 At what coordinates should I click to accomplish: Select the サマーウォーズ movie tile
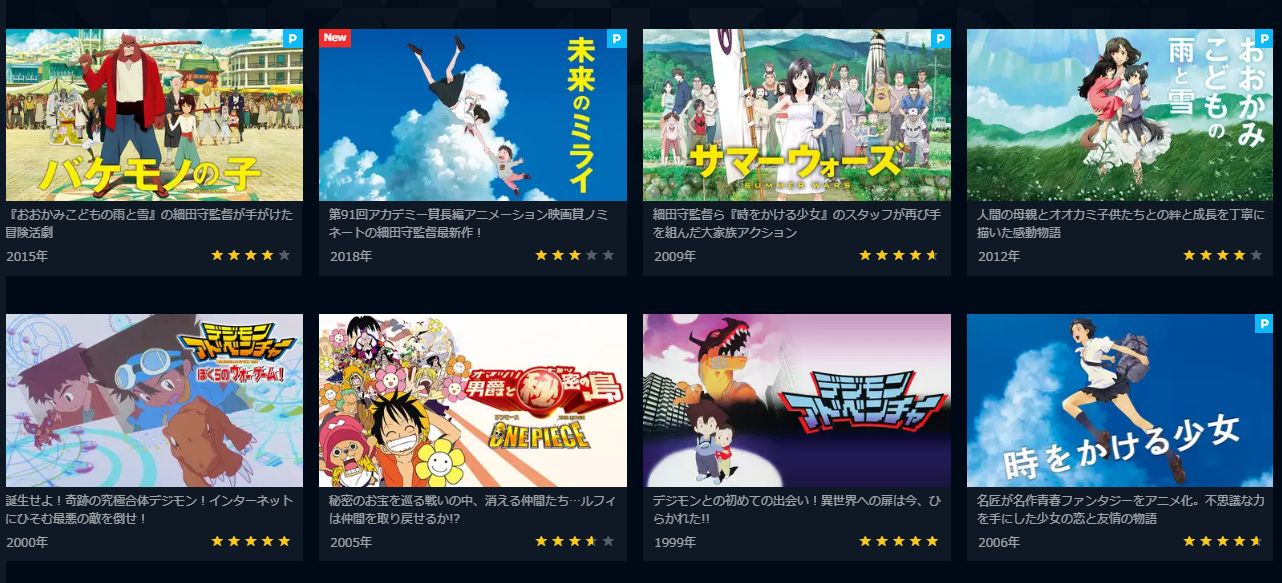(x=796, y=115)
